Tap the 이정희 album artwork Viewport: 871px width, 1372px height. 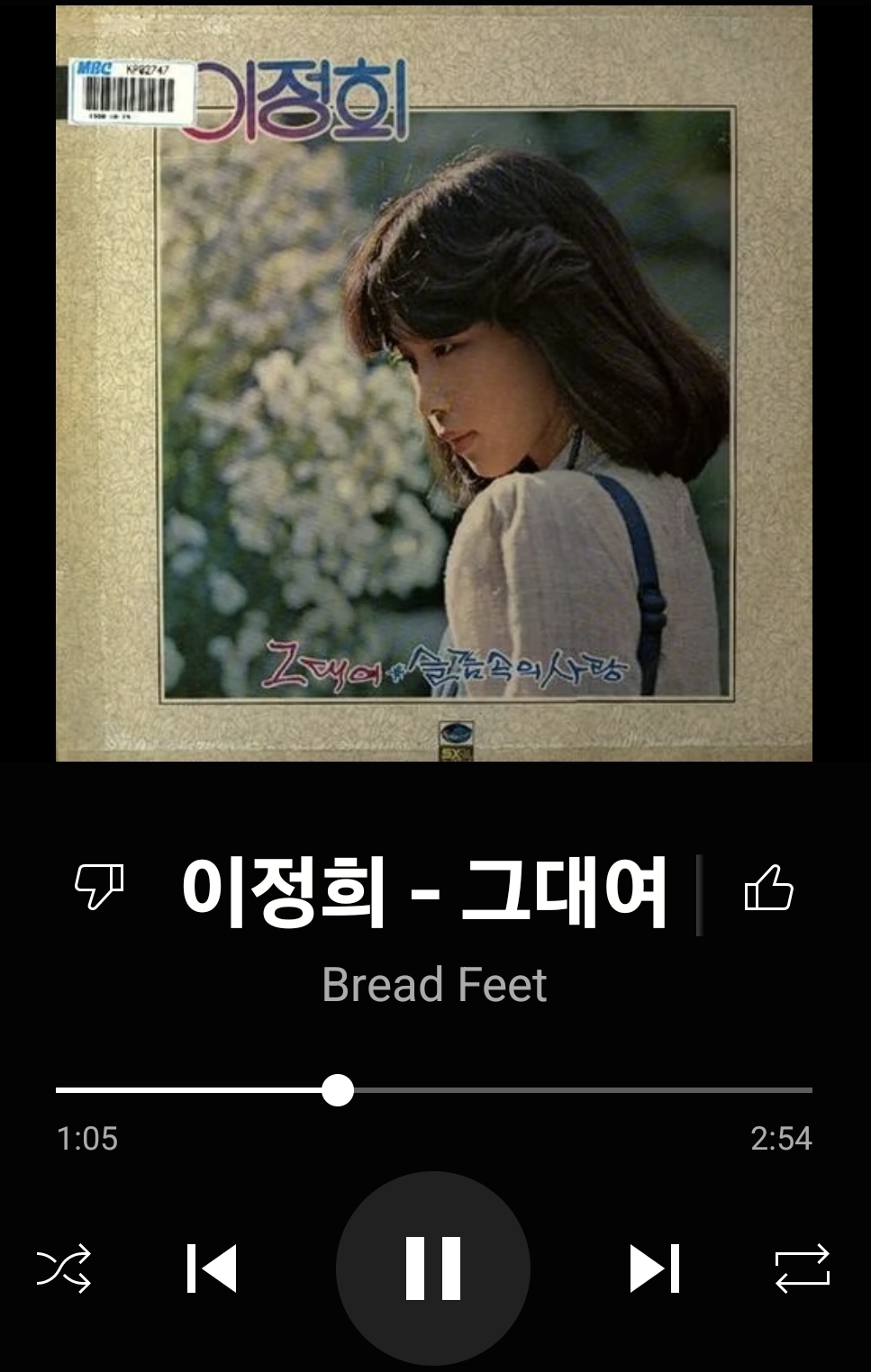434,384
